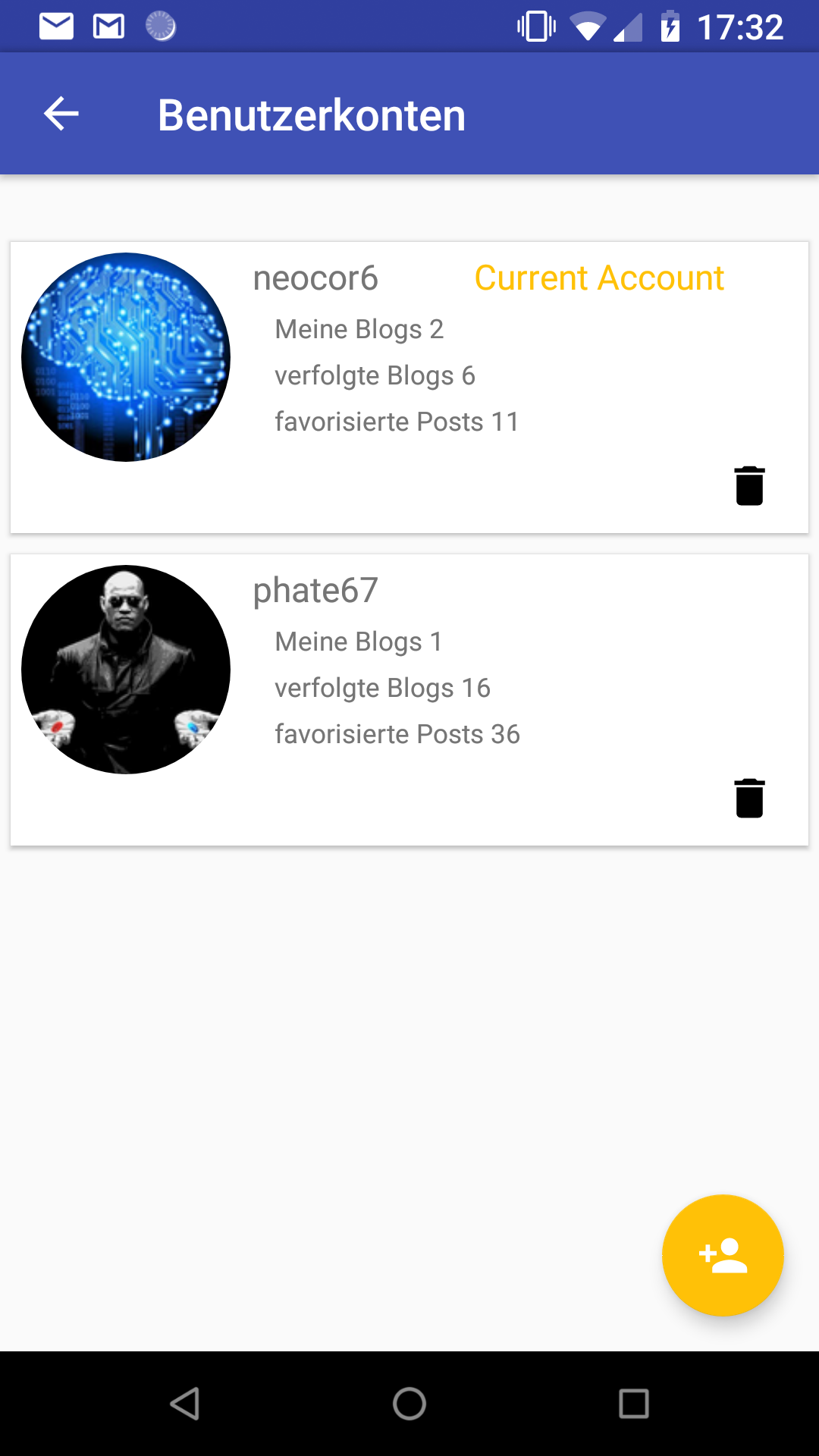Add a new user account
This screenshot has height=1456, width=819.
tap(723, 1255)
